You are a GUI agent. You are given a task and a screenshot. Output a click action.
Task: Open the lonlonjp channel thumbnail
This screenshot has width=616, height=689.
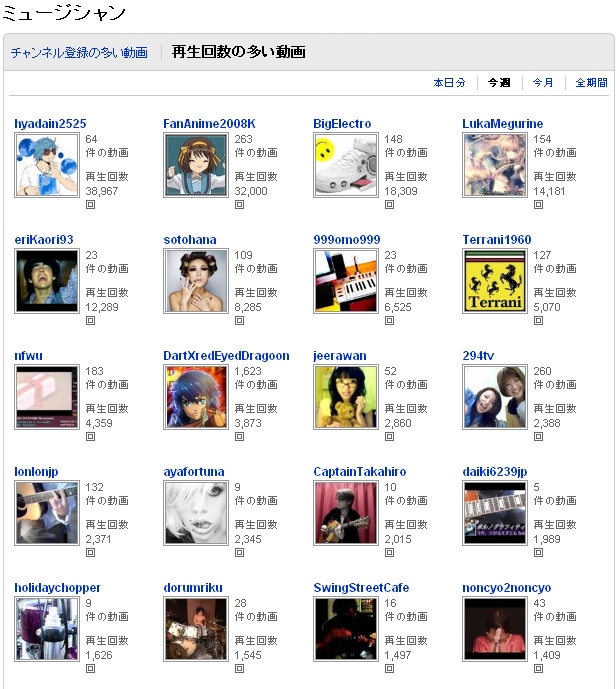click(47, 513)
